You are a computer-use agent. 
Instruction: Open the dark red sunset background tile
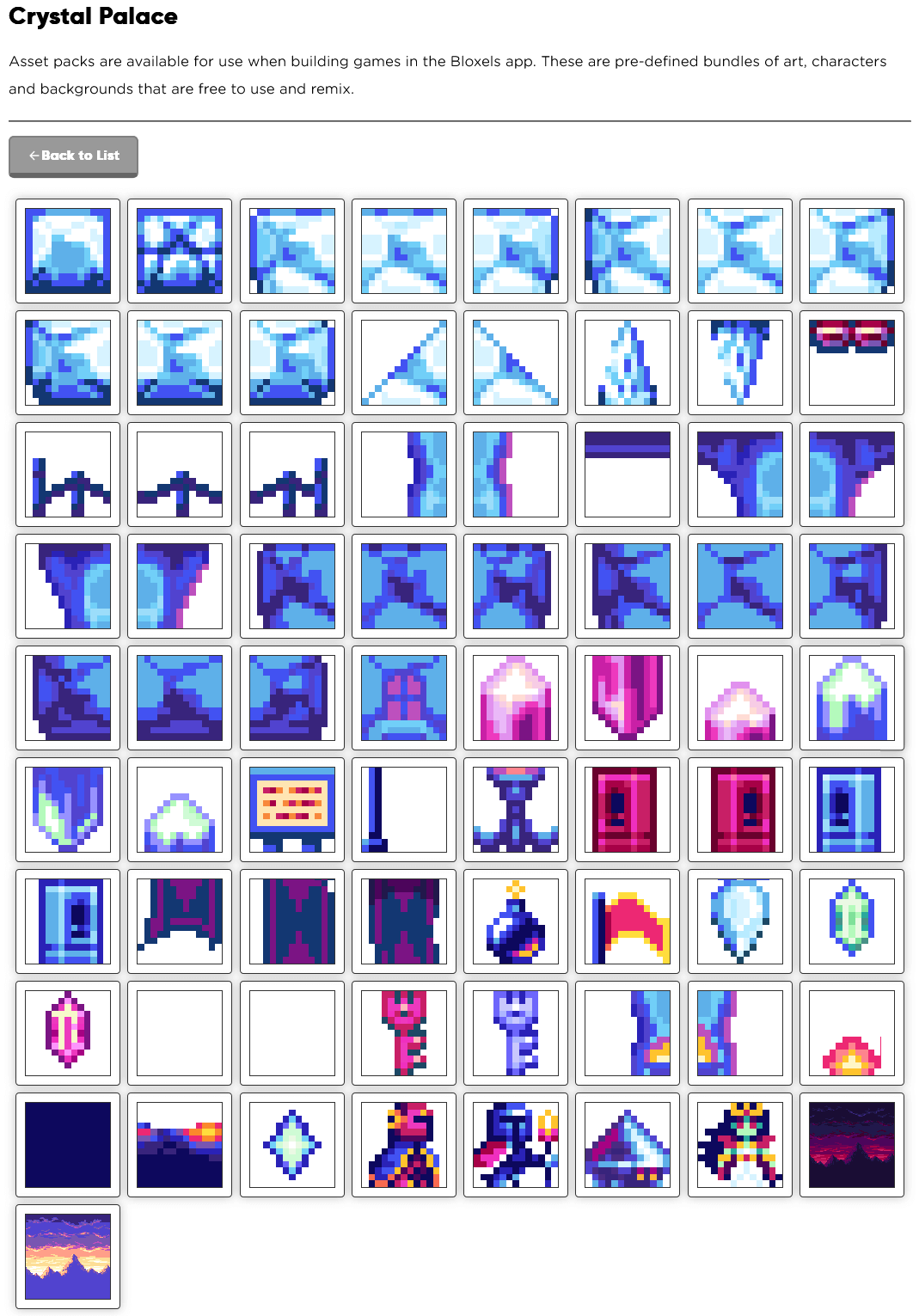point(851,1144)
